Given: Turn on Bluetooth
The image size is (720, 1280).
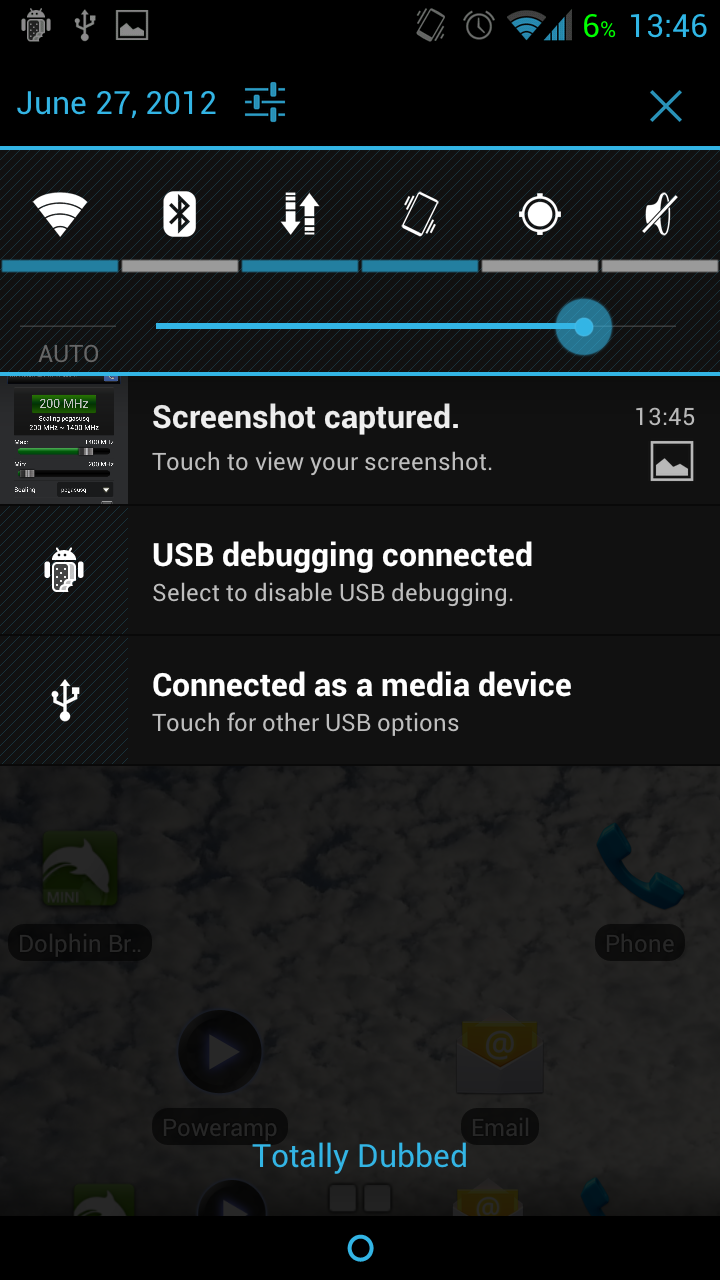Looking at the screenshot, I should tap(180, 215).
